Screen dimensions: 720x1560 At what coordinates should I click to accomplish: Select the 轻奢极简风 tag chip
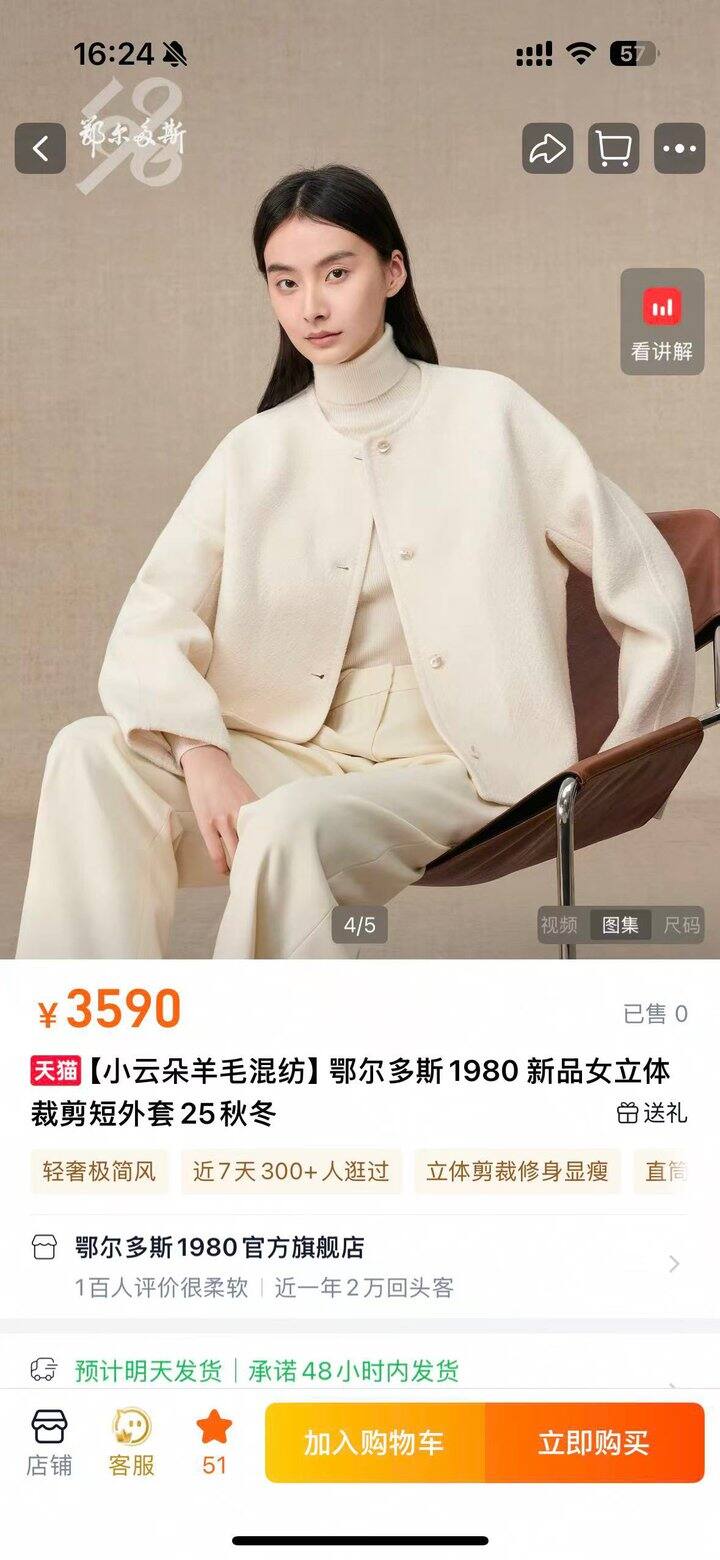pos(99,1171)
